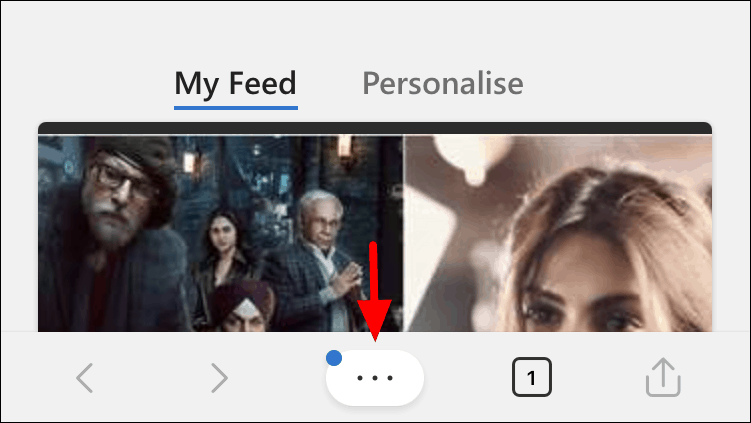Open the news card with woman's portrait
Viewport: 751px width, 423px height.
point(558,230)
